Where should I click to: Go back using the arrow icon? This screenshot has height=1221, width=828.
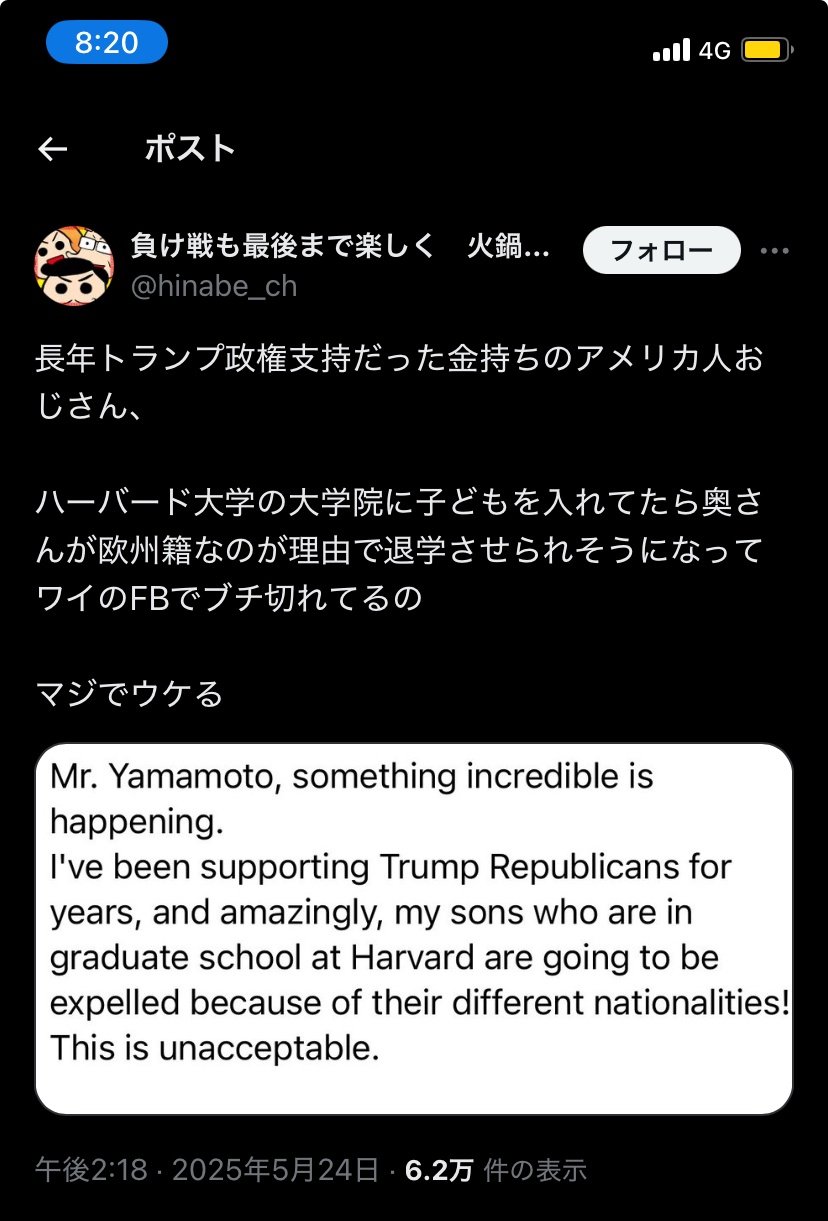click(52, 150)
